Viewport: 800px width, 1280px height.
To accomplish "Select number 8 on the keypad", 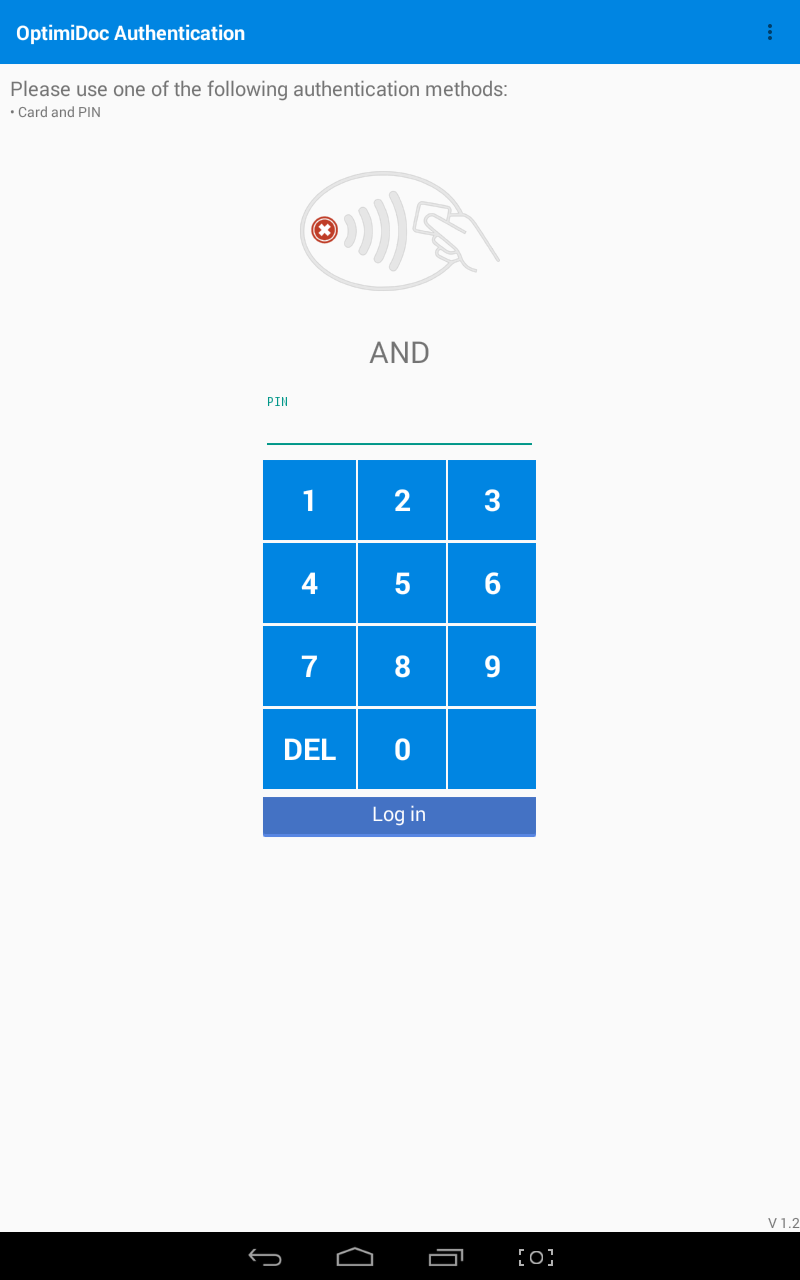I will tap(402, 666).
